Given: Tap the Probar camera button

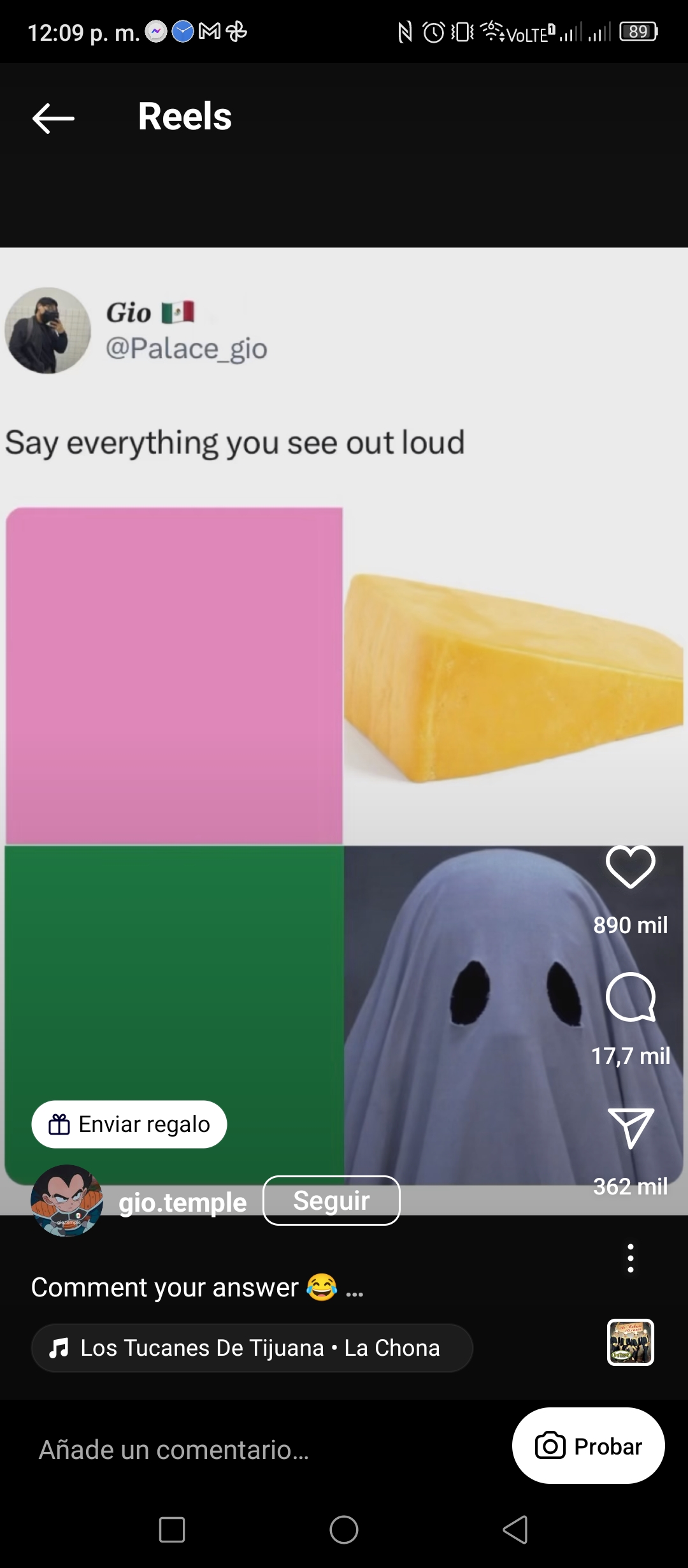Looking at the screenshot, I should (x=589, y=1446).
